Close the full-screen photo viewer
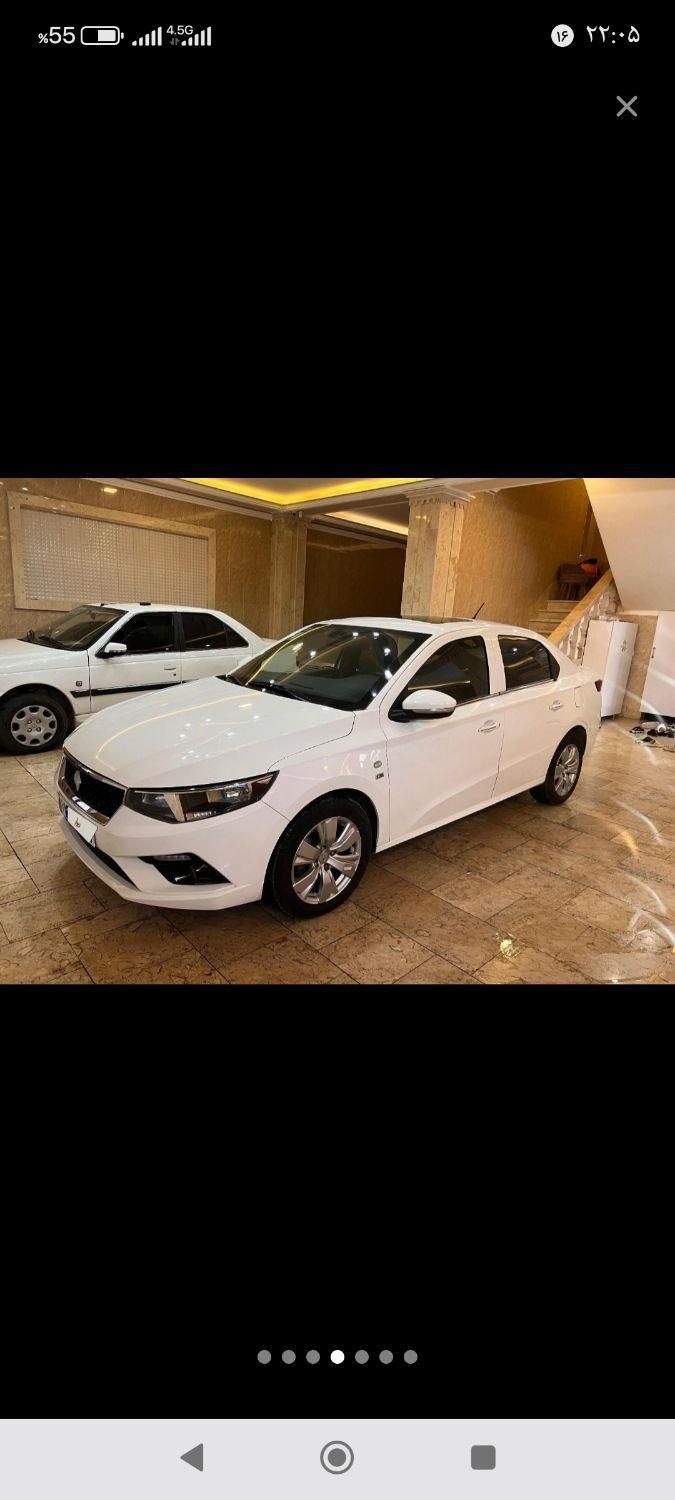 626,106
